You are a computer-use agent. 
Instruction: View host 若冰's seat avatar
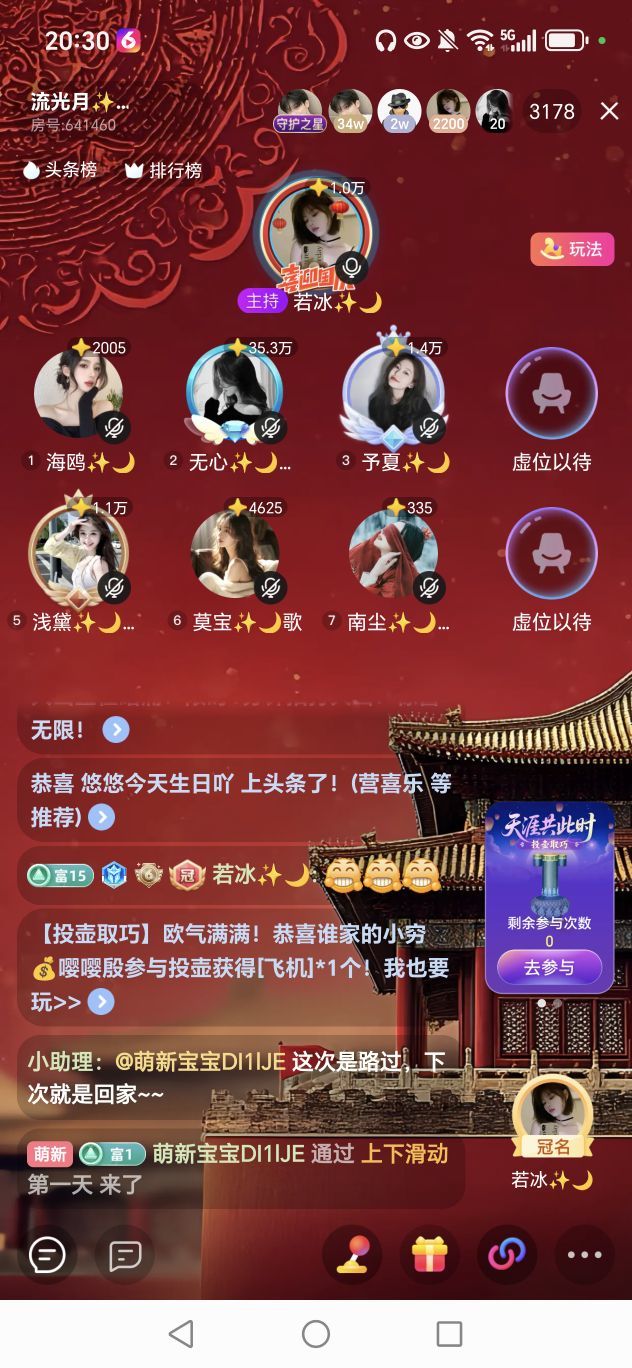pyautogui.click(x=318, y=231)
